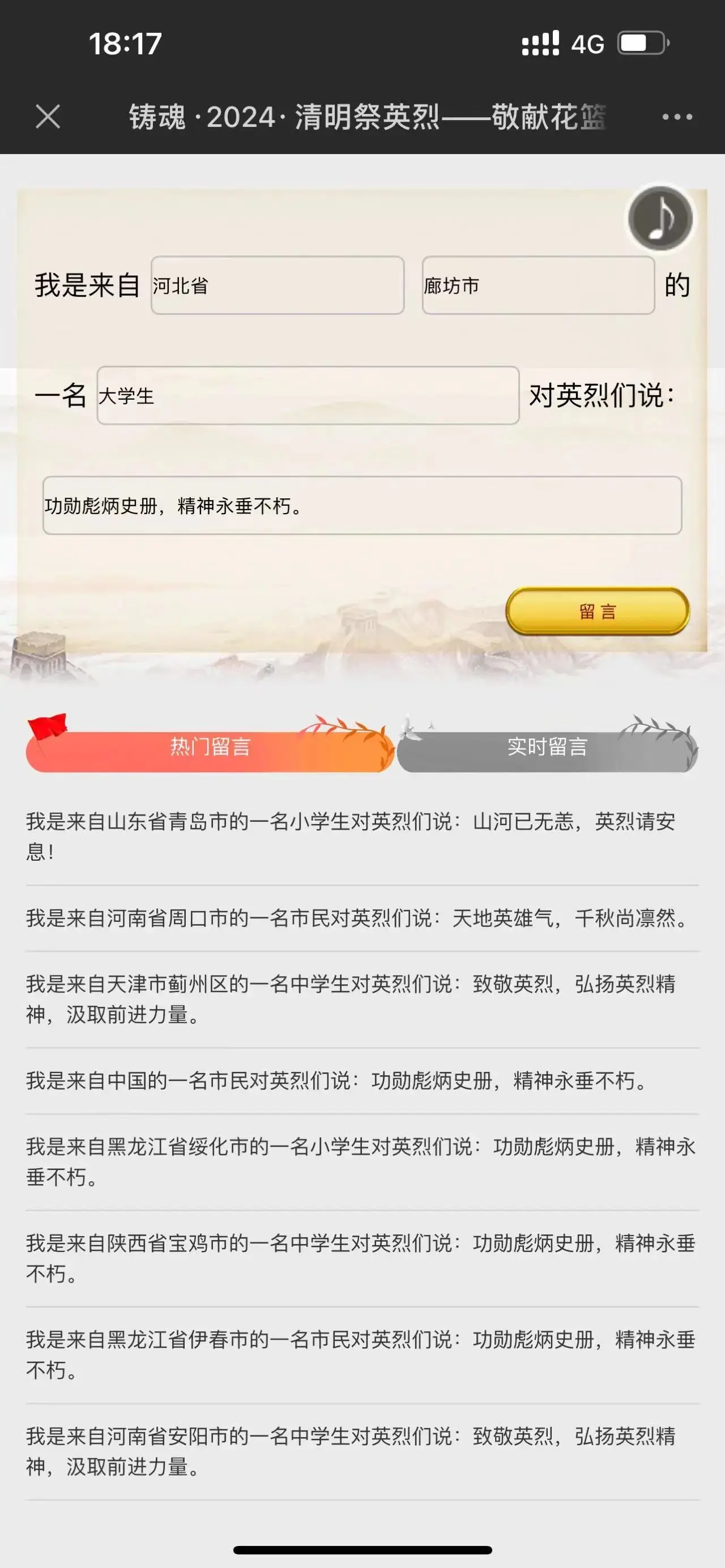Viewport: 725px width, 1568px height.
Task: Open the three-dot overflow menu
Action: [x=677, y=117]
